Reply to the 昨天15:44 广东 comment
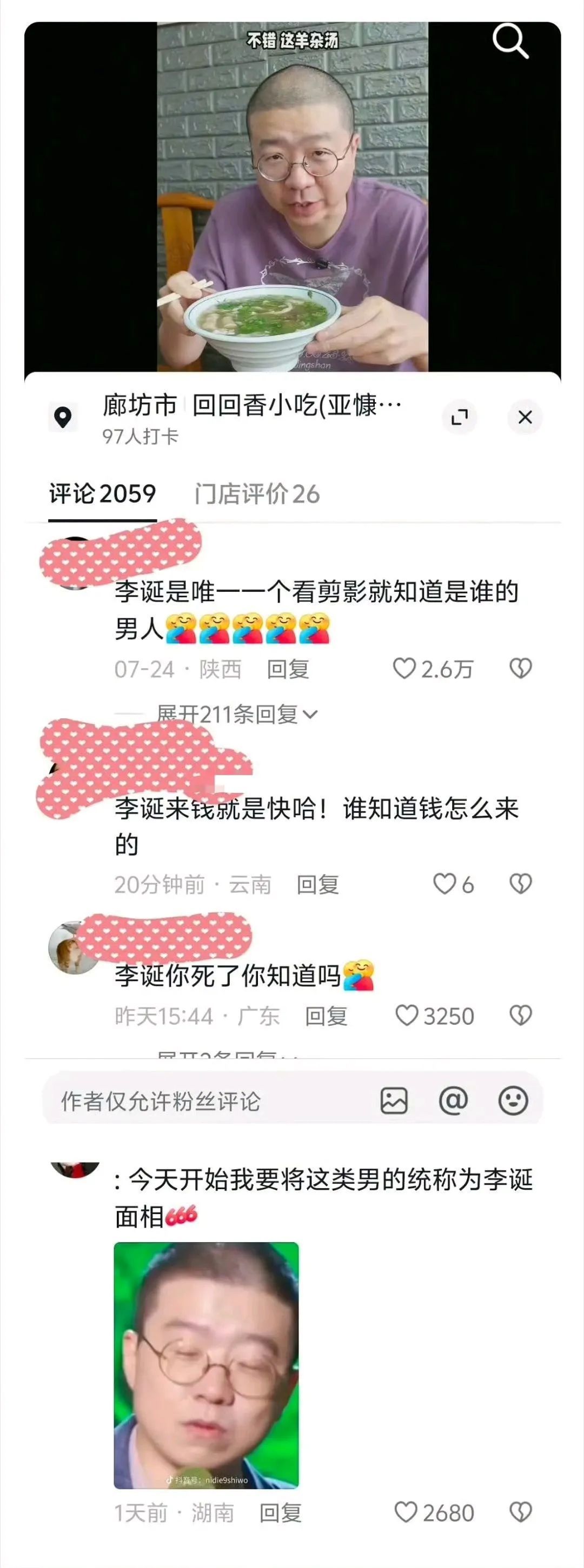584x1568 pixels. pos(326,1016)
